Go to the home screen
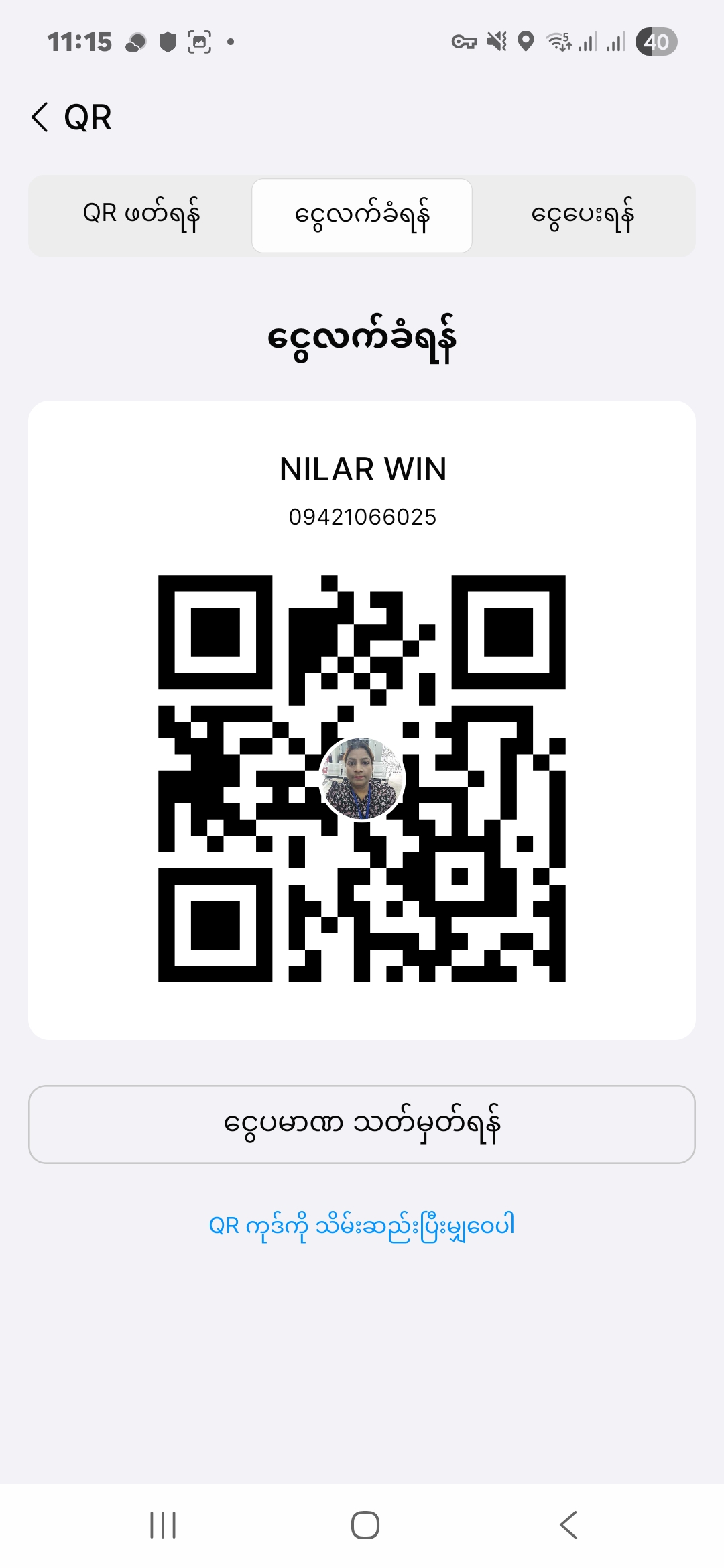 pos(365,1525)
